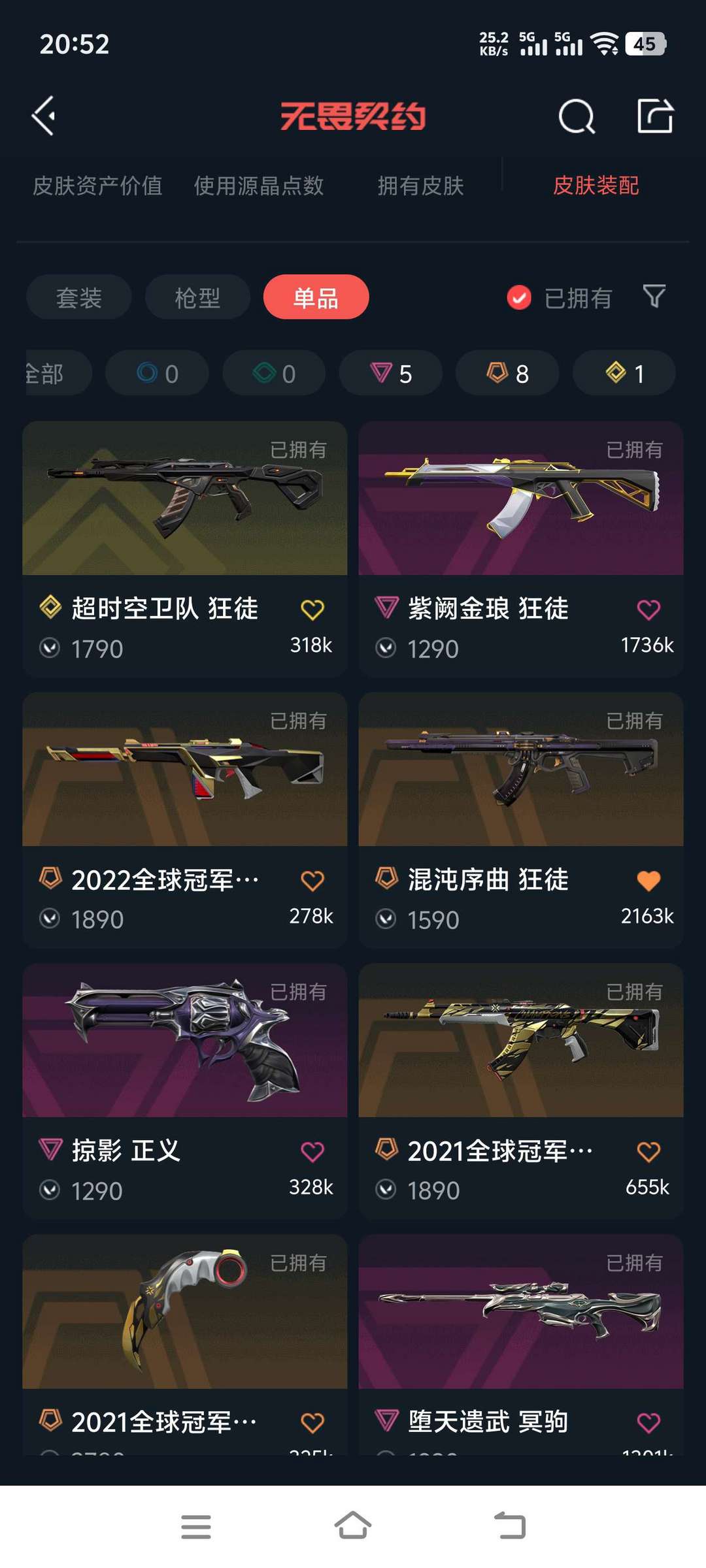Open the 超时空卫队 狂徒 skin card
Image resolution: width=706 pixels, height=1568 pixels.
185,549
